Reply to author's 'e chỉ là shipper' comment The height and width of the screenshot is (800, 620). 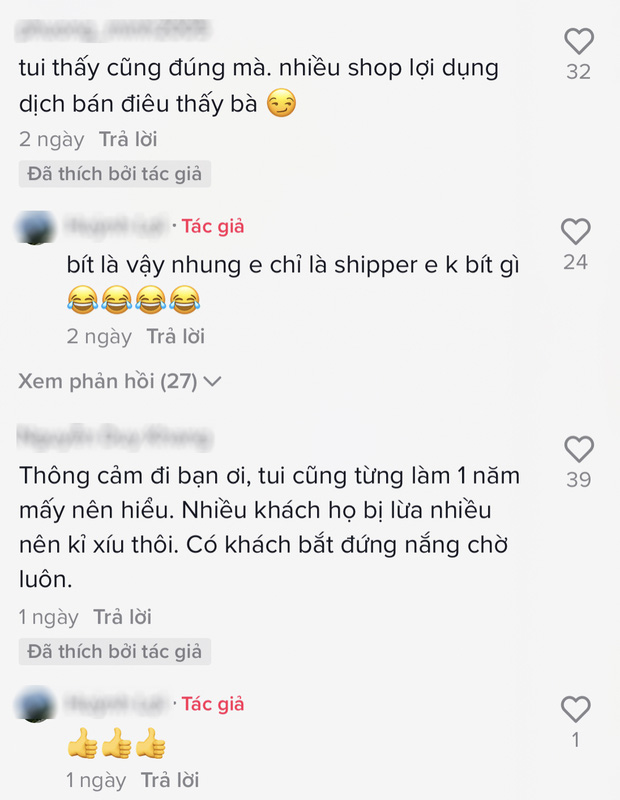click(176, 336)
